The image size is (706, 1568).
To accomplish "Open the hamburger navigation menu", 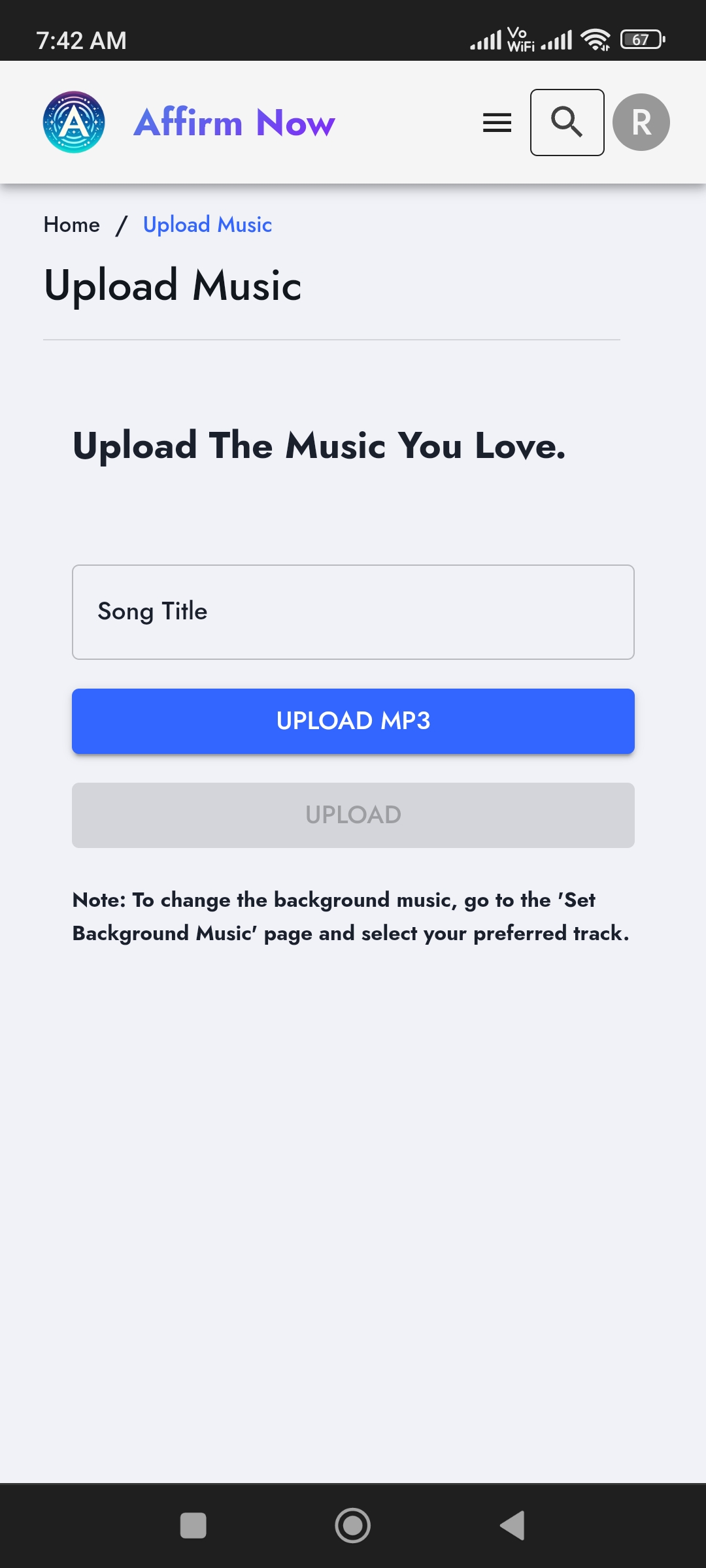I will (x=497, y=123).
